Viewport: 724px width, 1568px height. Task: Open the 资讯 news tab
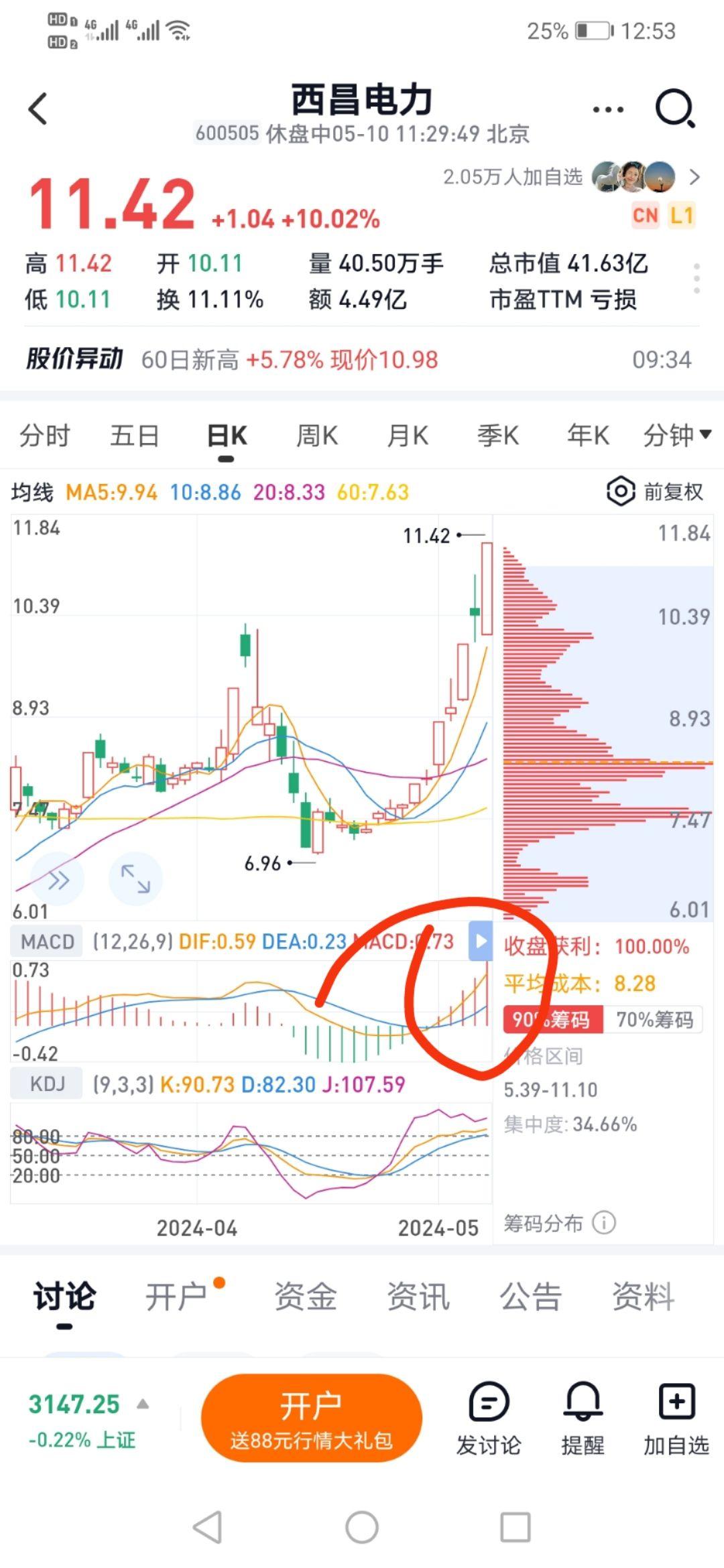[x=418, y=1297]
